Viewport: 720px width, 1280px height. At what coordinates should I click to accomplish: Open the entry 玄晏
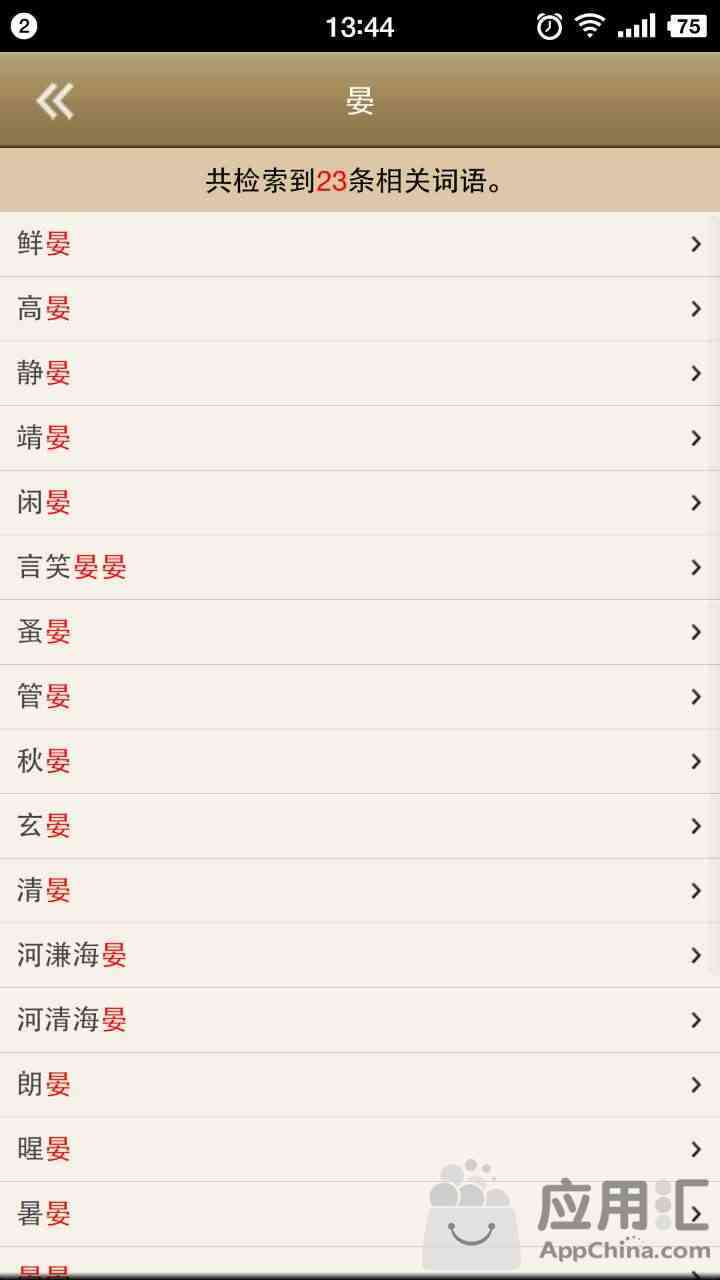360,826
